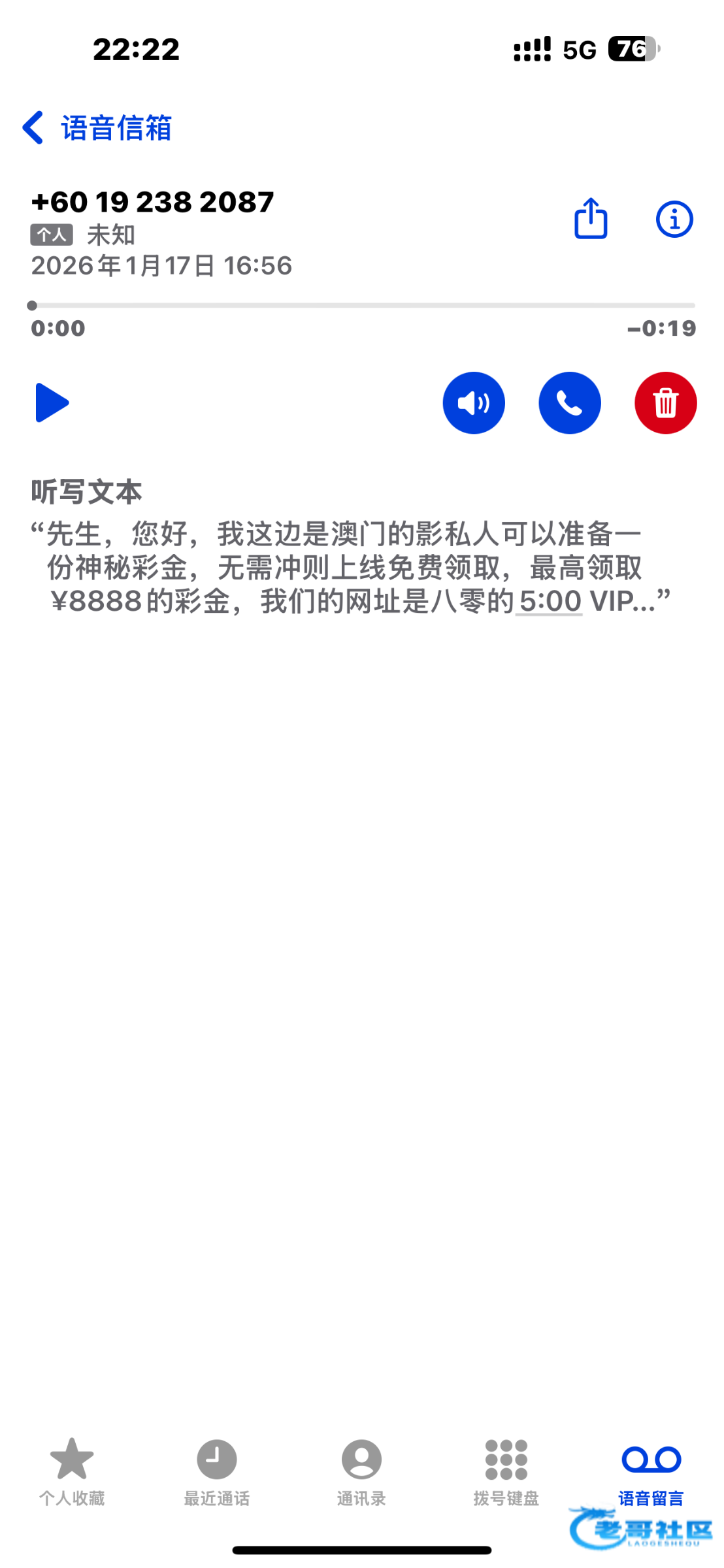Screen dimensions: 724x1568
Task: Switch to 个人收藏 tab
Action: pos(72,1470)
